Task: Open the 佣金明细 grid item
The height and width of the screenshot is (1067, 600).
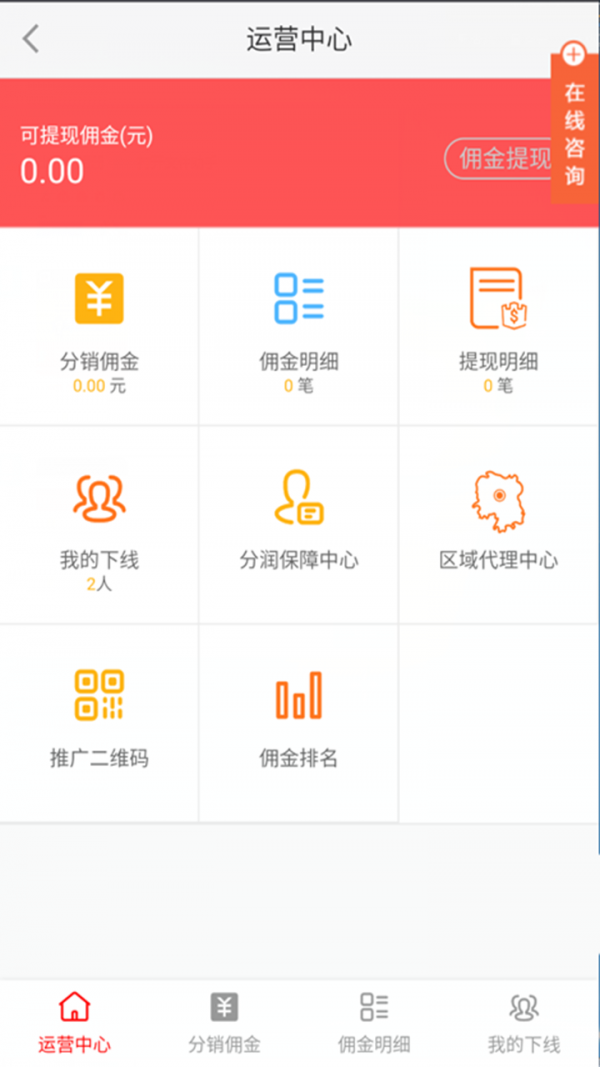Action: coord(299,328)
